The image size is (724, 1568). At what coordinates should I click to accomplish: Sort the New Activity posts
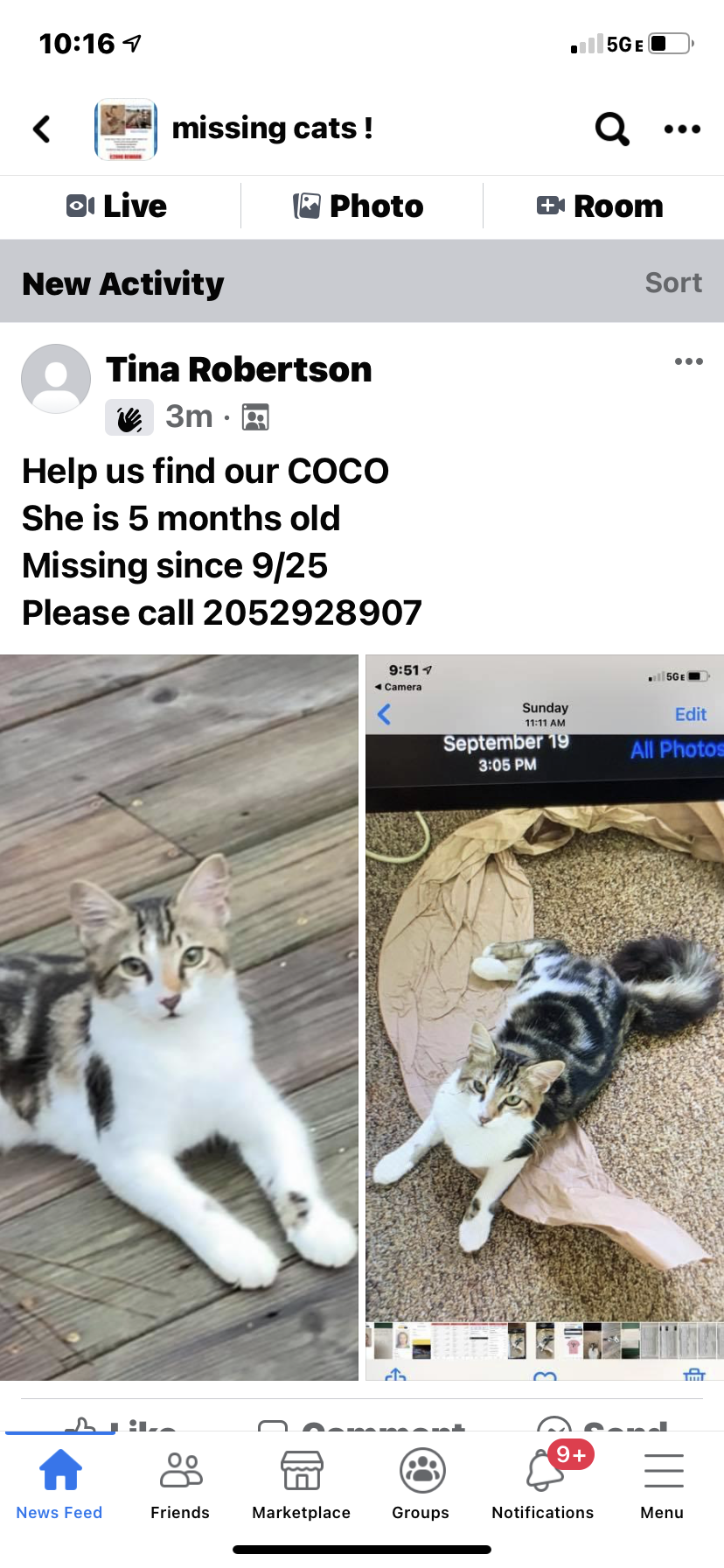pos(673,283)
